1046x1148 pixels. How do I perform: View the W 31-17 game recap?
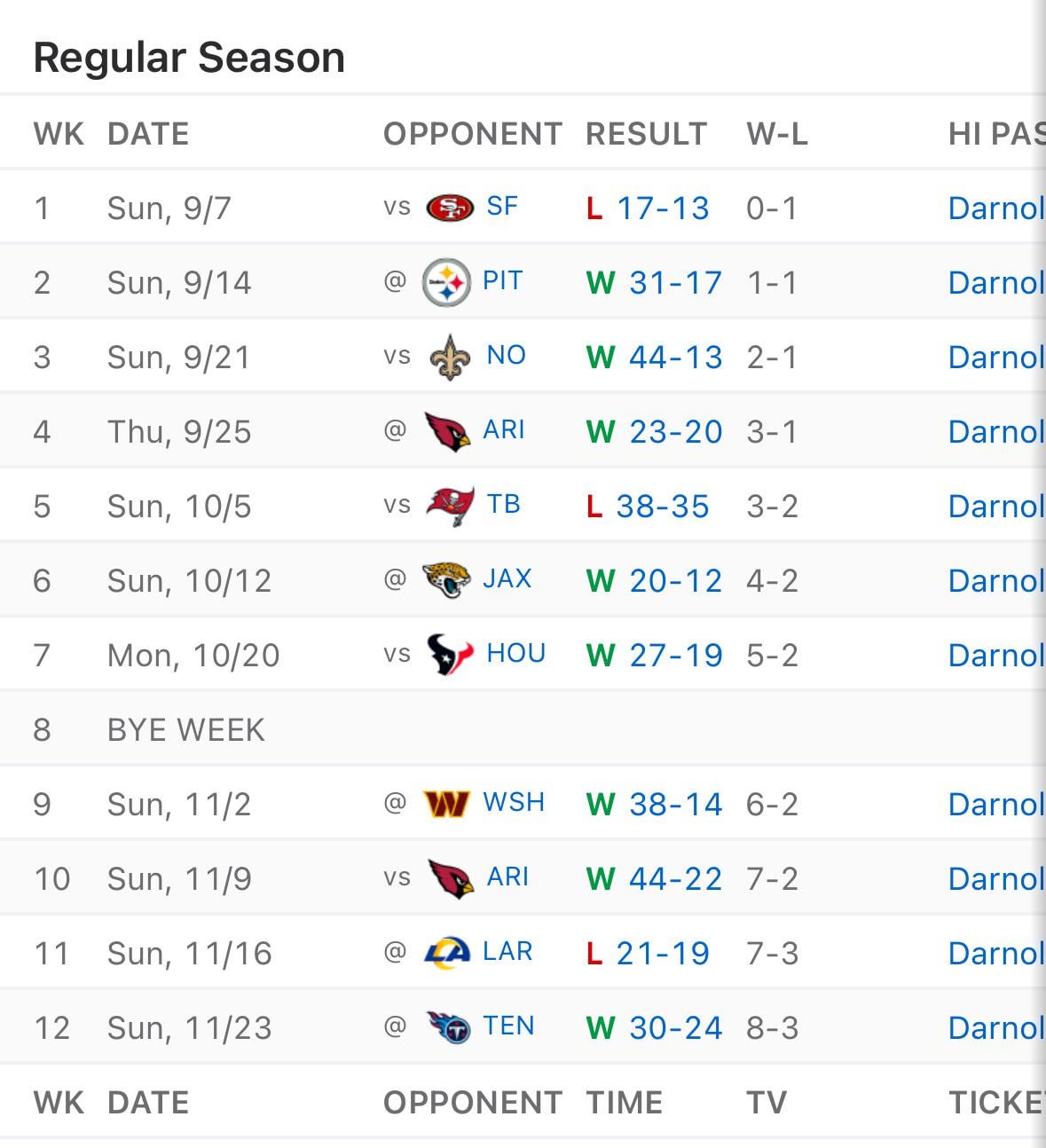pos(674,283)
